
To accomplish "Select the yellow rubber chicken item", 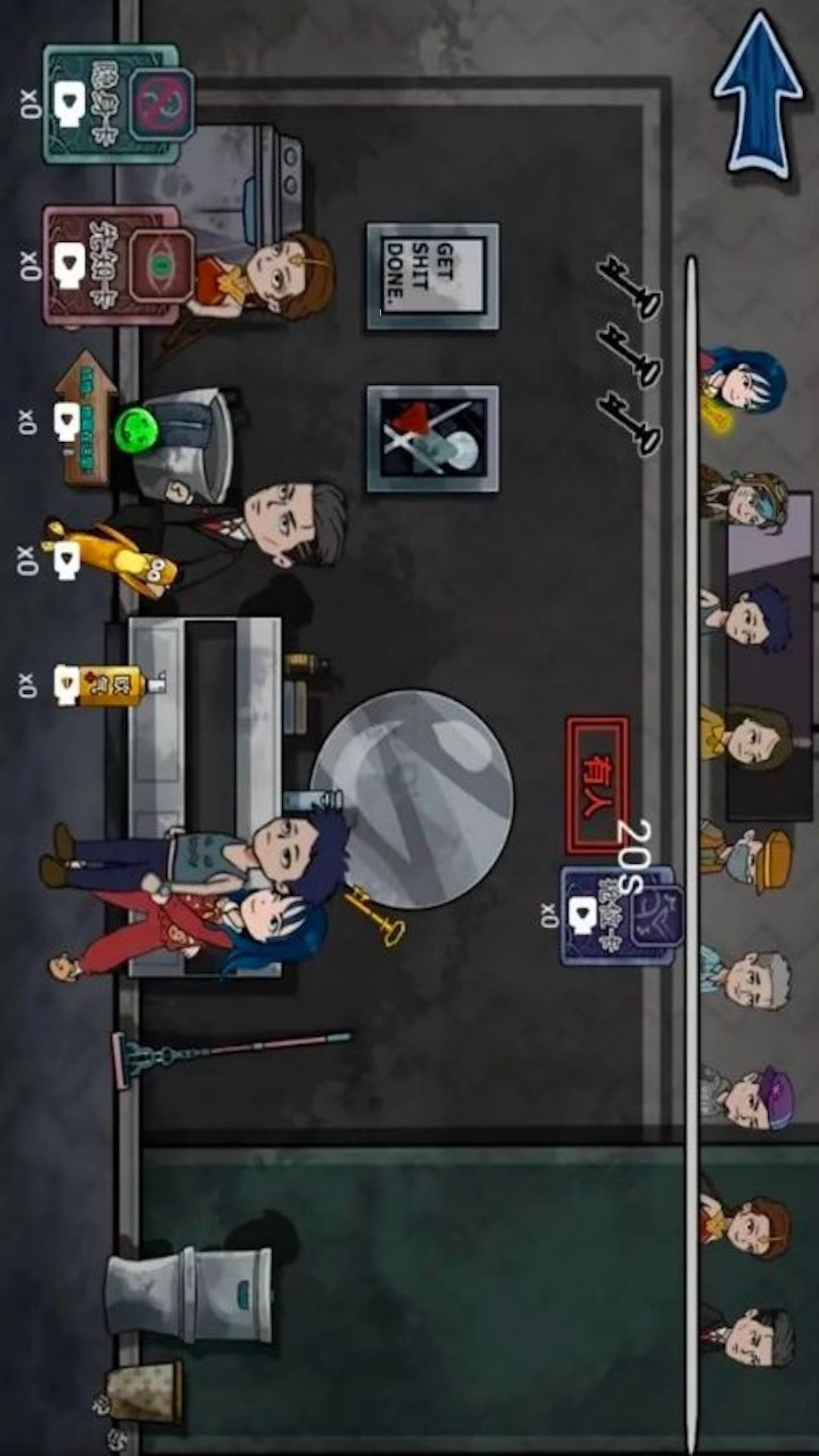I will tap(114, 559).
